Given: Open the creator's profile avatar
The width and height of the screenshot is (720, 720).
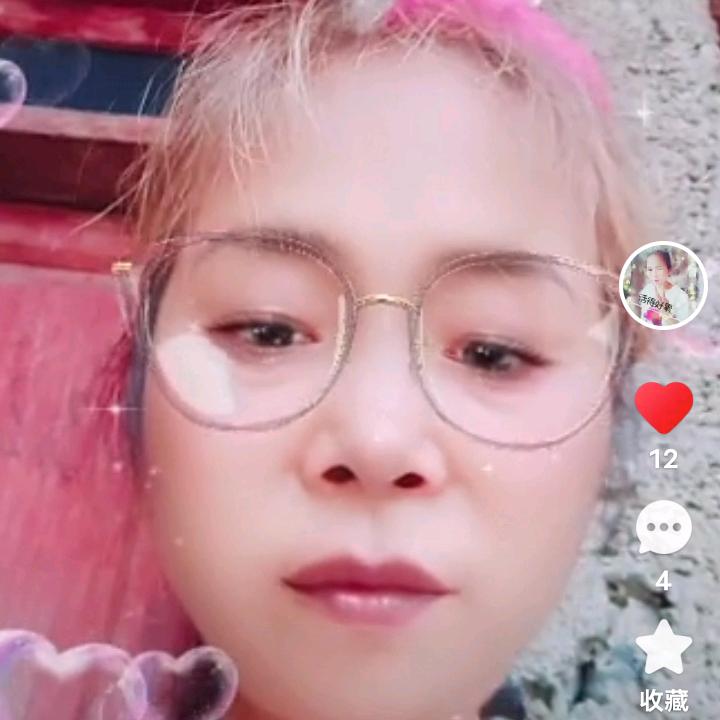Looking at the screenshot, I should (x=663, y=285).
